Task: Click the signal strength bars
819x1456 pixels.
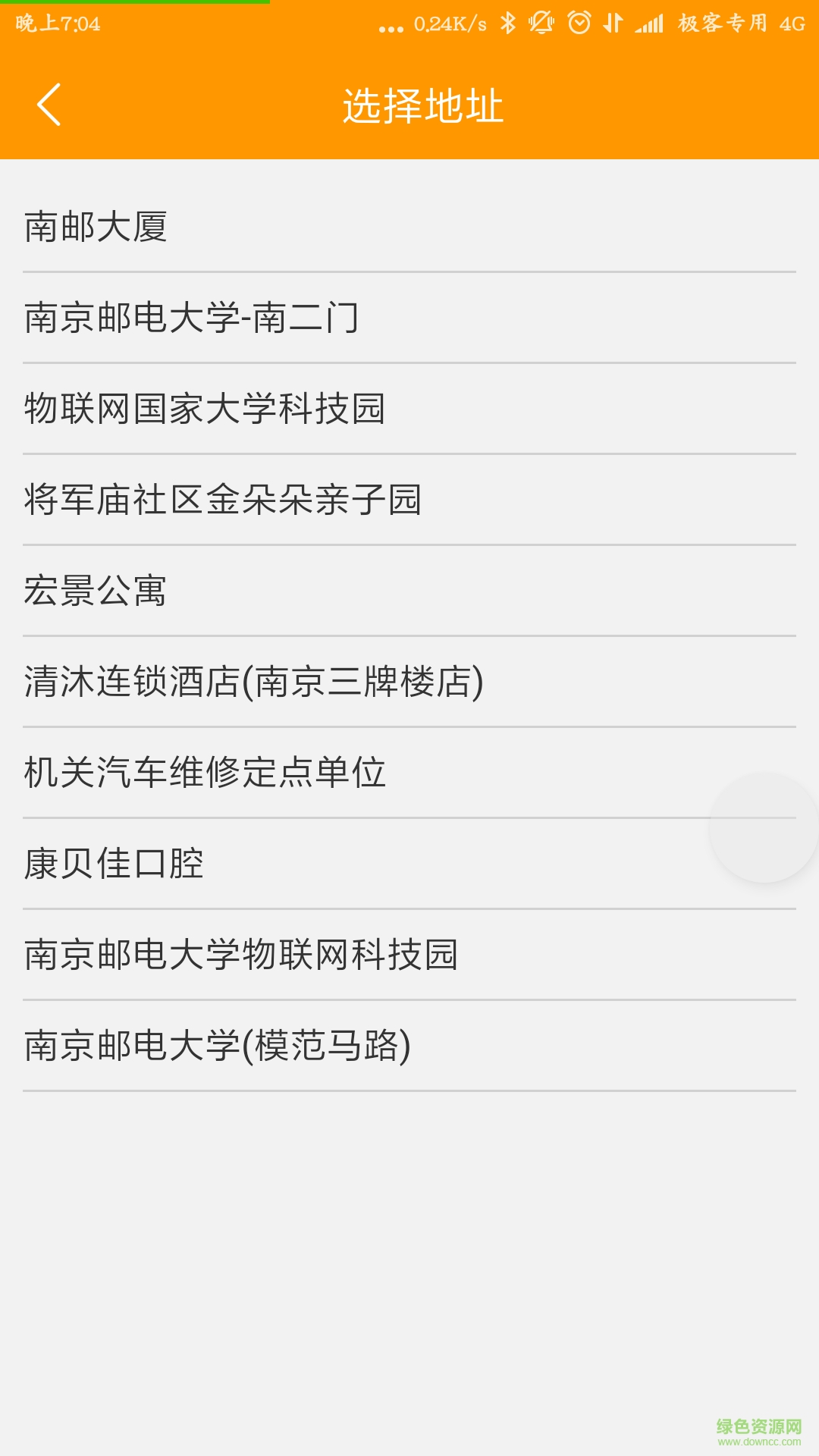Action: (x=649, y=23)
